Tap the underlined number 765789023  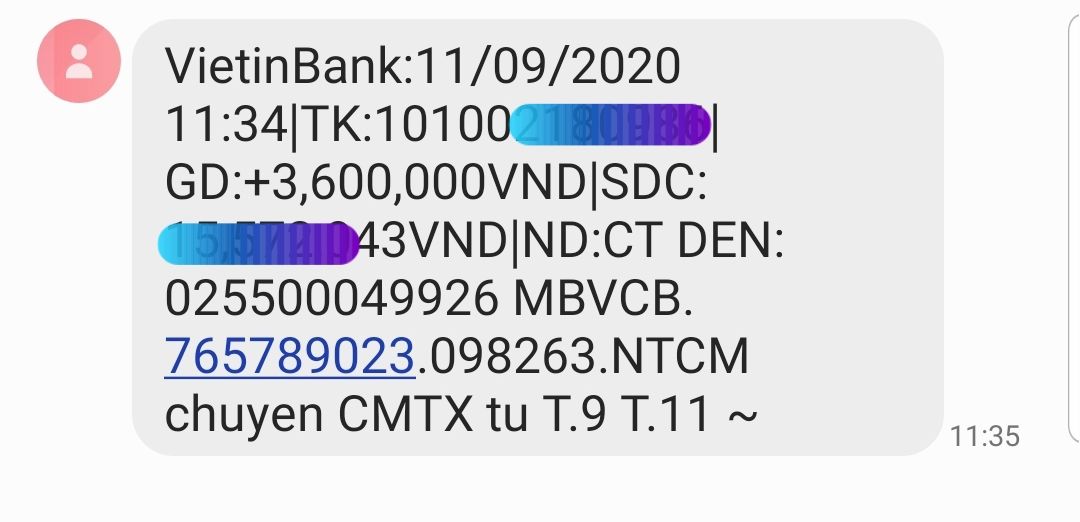pyautogui.click(x=289, y=357)
